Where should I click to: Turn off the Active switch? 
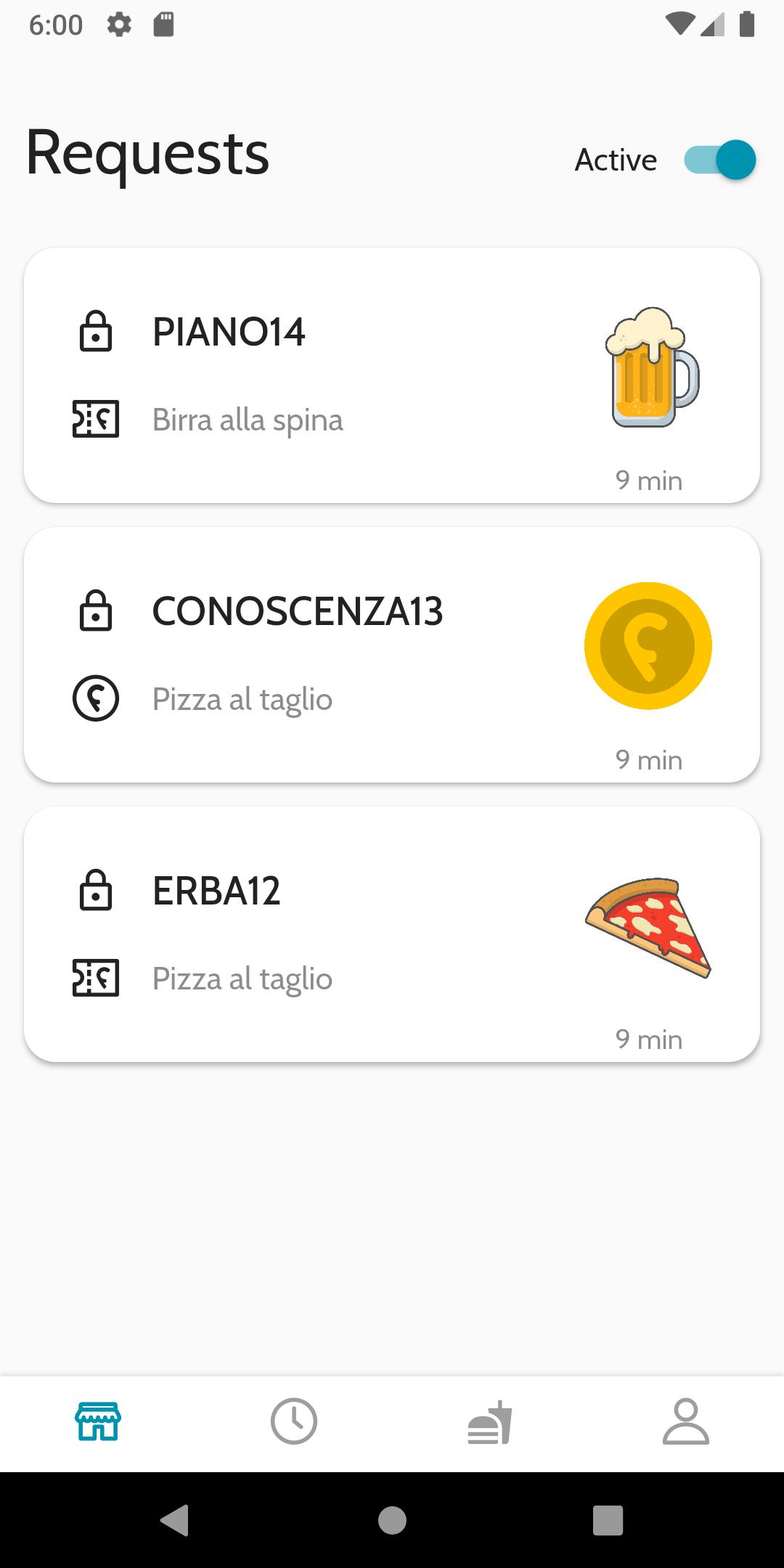click(x=719, y=160)
